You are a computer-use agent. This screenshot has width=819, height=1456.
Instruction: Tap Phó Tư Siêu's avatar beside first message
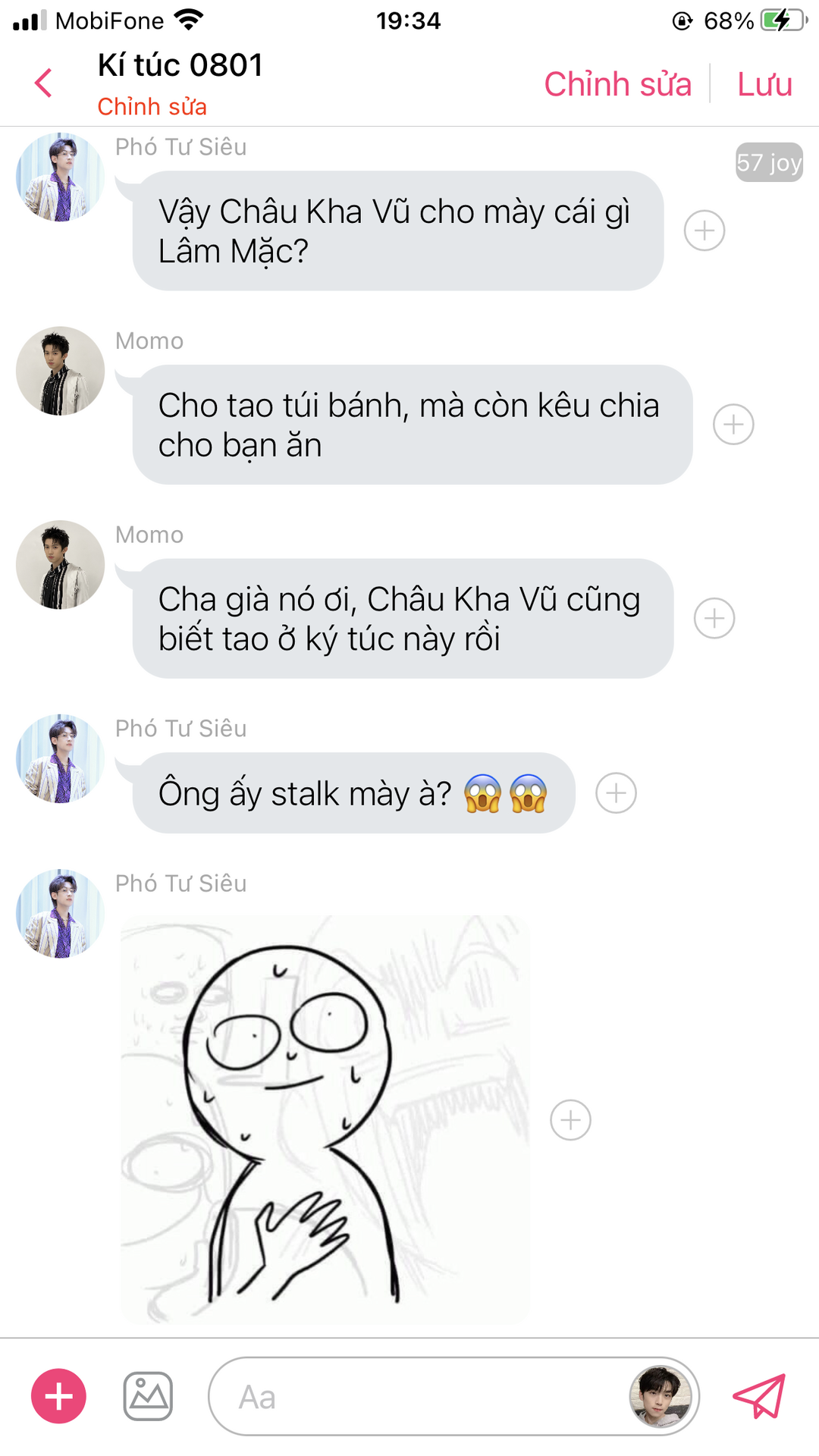[61, 177]
